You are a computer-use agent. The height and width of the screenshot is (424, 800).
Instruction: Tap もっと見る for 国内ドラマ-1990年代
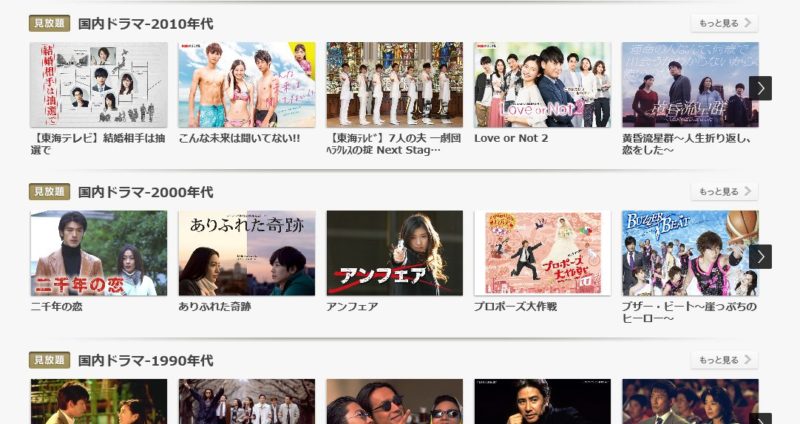[723, 360]
